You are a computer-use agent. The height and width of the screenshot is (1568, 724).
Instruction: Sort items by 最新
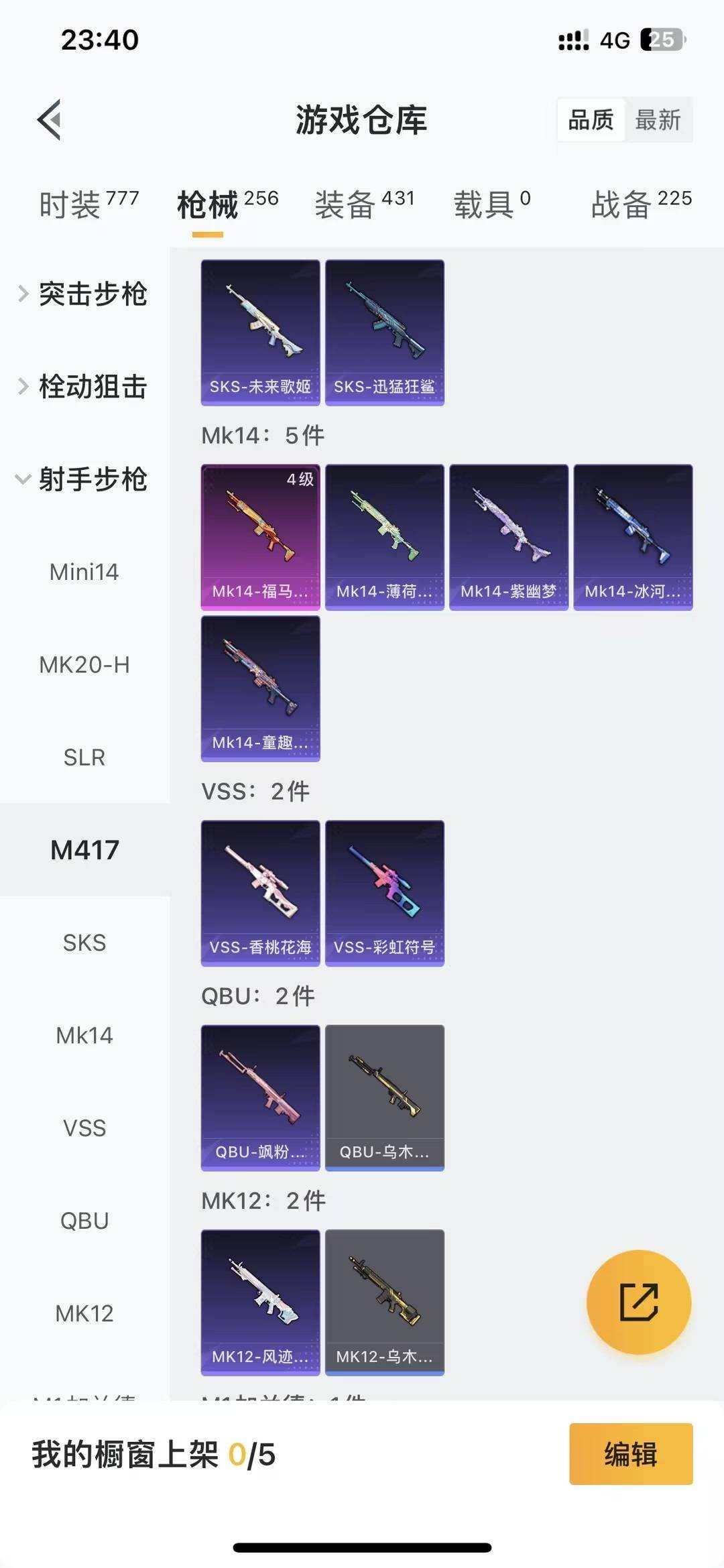658,120
